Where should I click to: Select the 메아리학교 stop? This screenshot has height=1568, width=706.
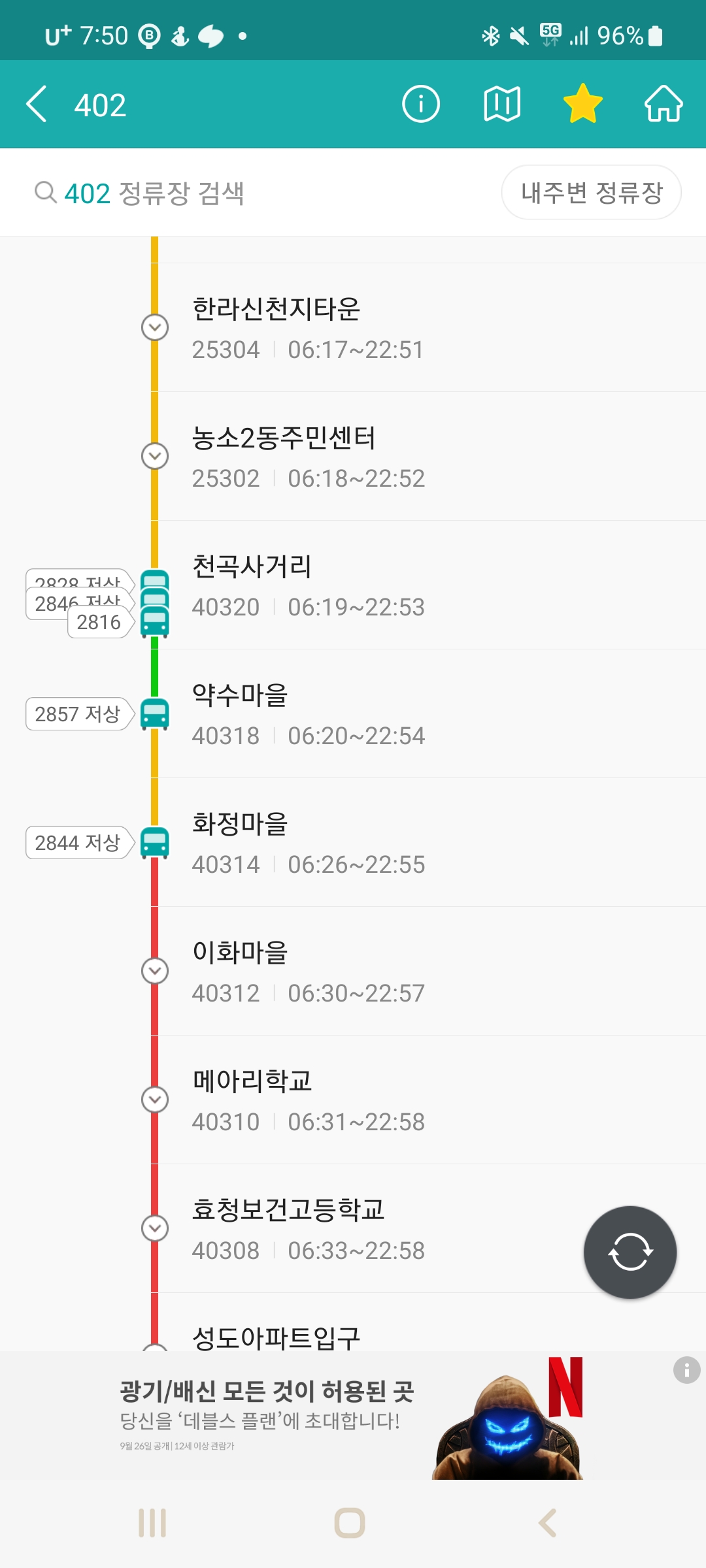[x=392, y=1100]
